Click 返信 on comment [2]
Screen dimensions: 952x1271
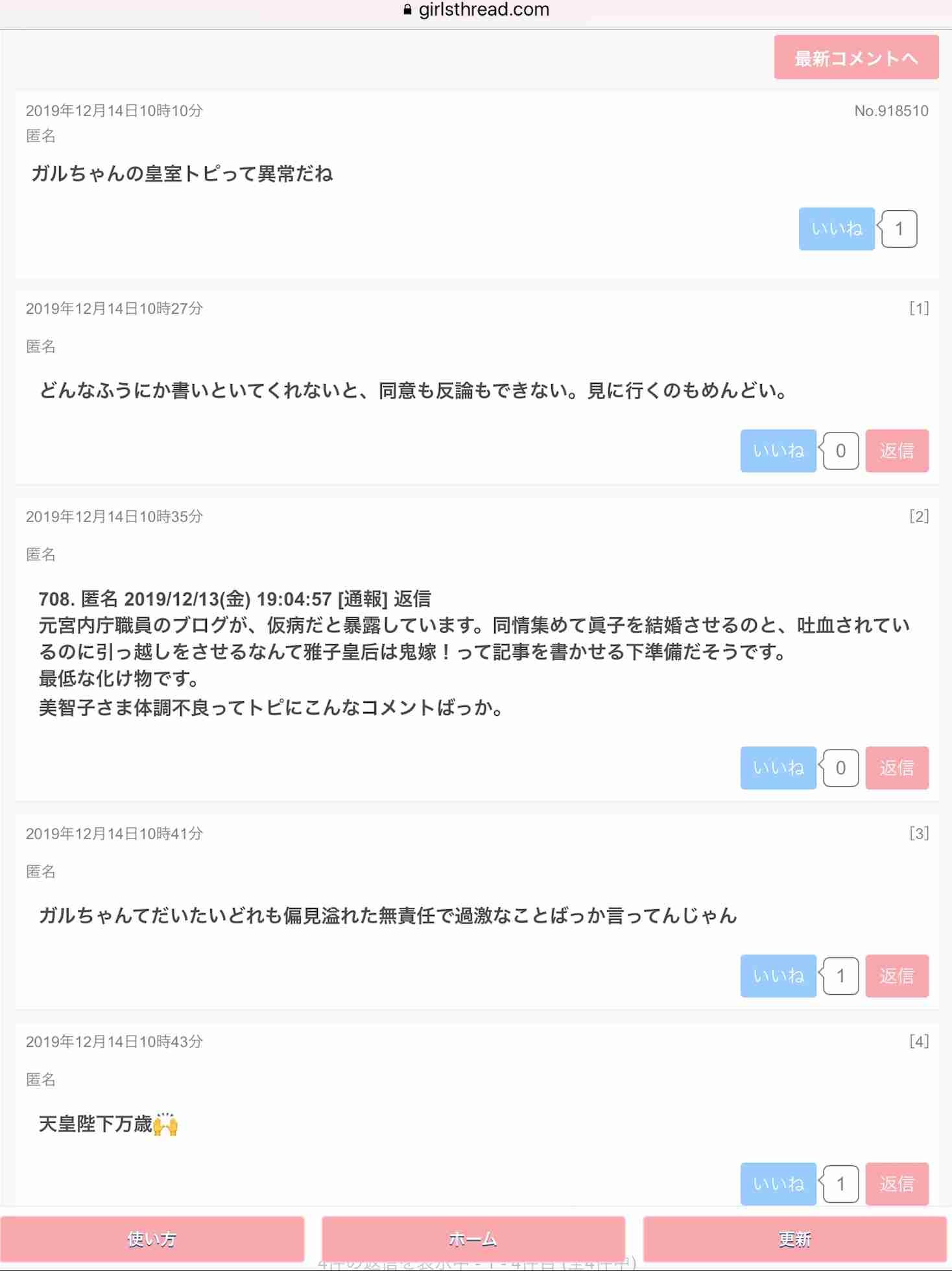click(x=897, y=768)
